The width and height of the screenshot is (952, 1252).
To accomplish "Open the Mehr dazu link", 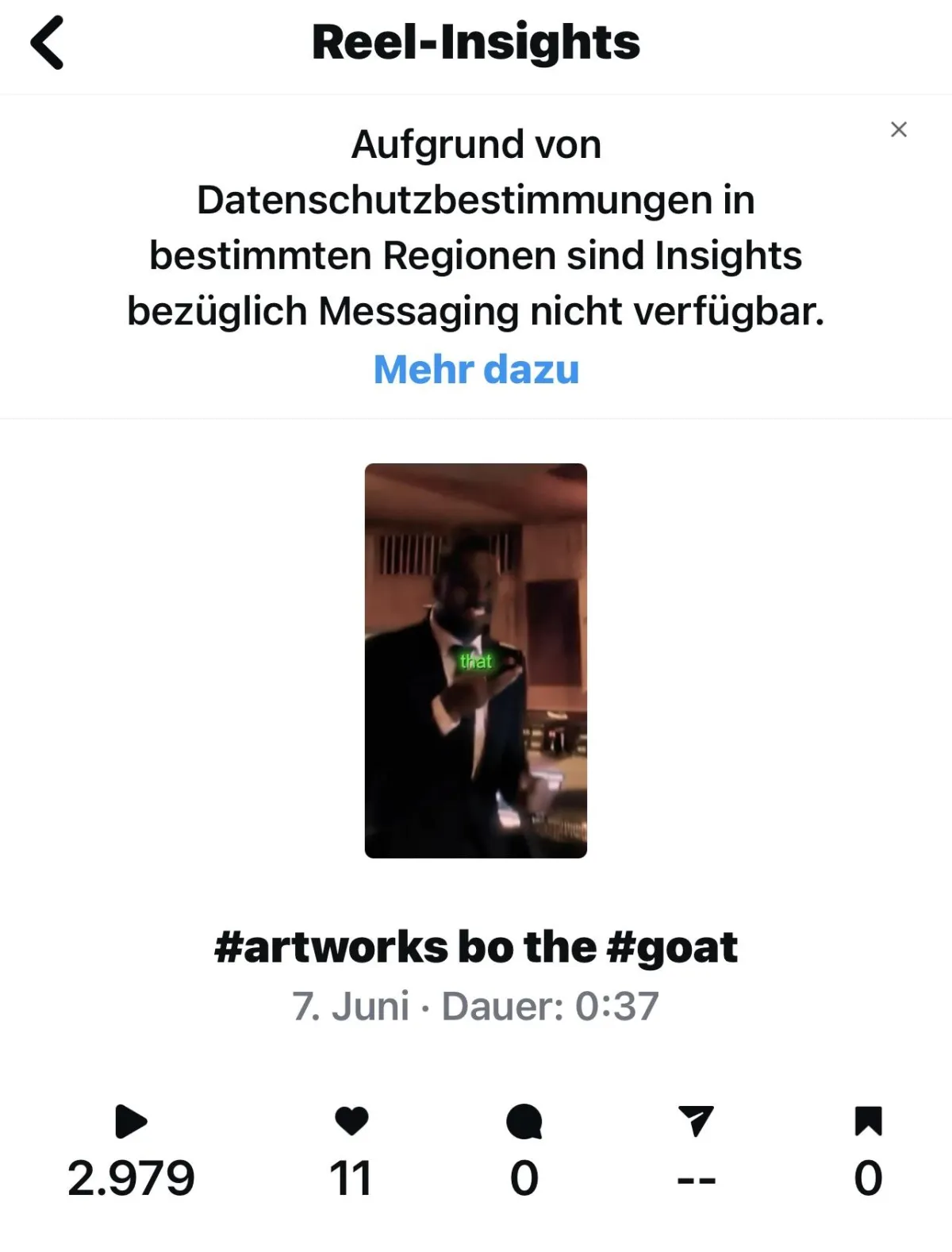I will tap(476, 370).
